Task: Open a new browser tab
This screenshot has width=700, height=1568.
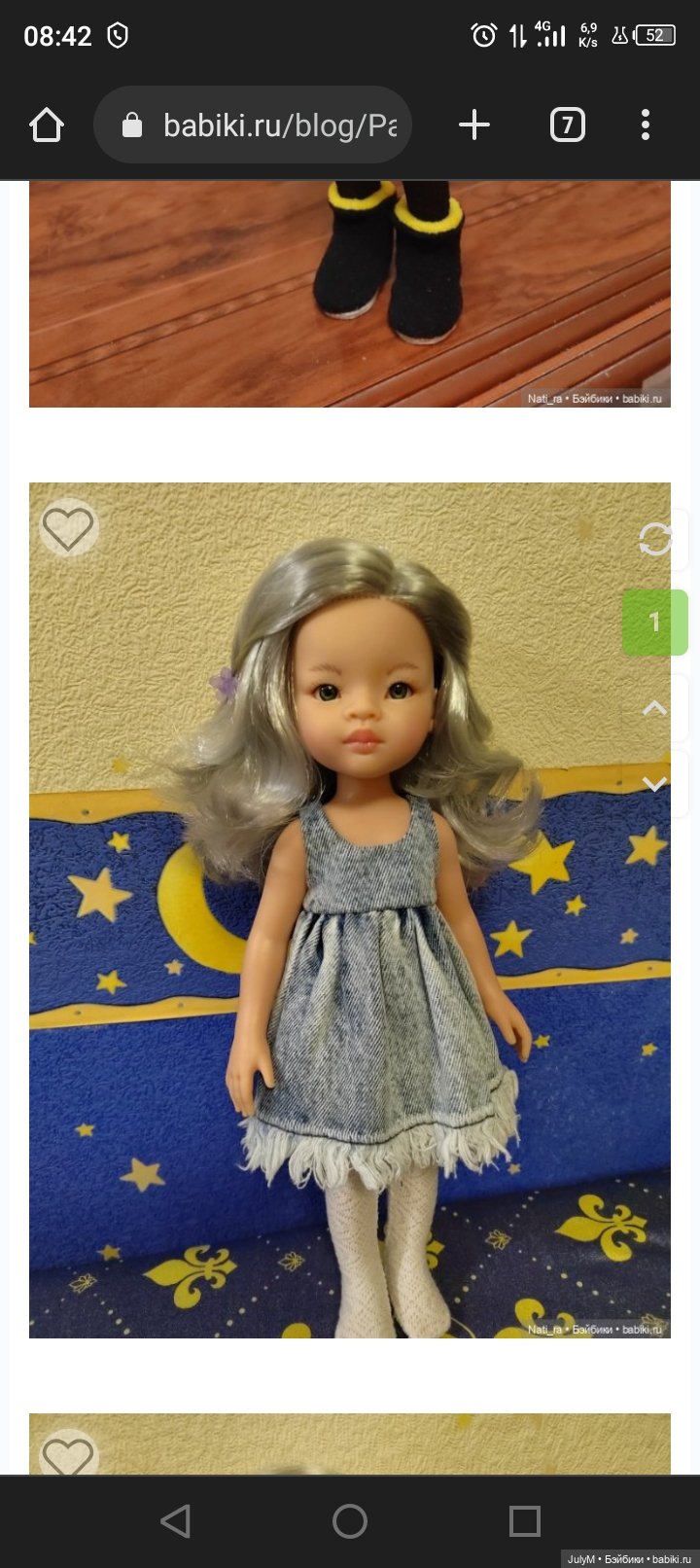Action: [474, 125]
